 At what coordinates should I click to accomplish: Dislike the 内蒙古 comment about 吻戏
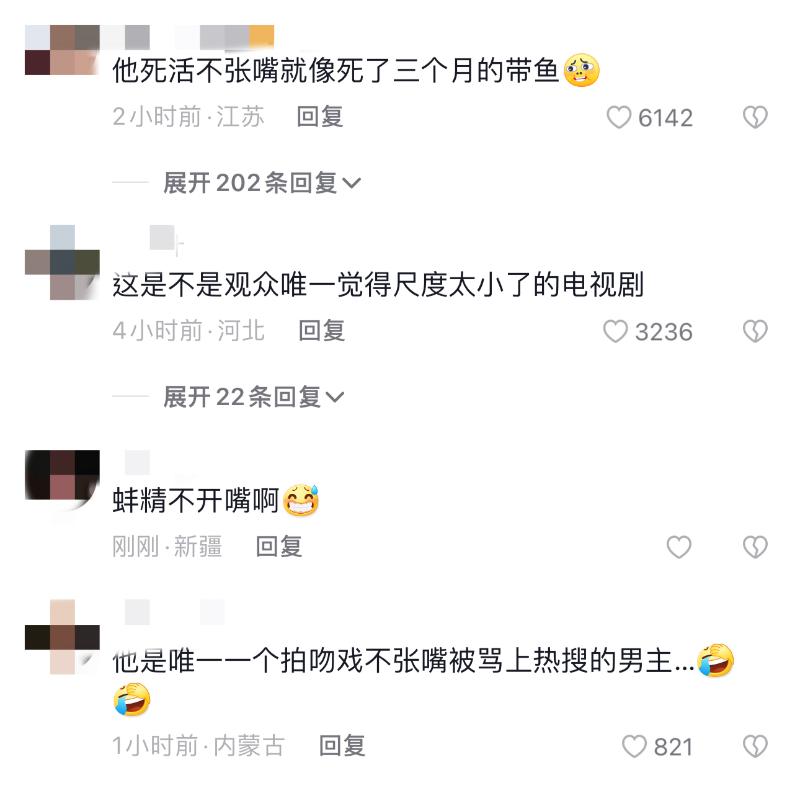coord(755,746)
